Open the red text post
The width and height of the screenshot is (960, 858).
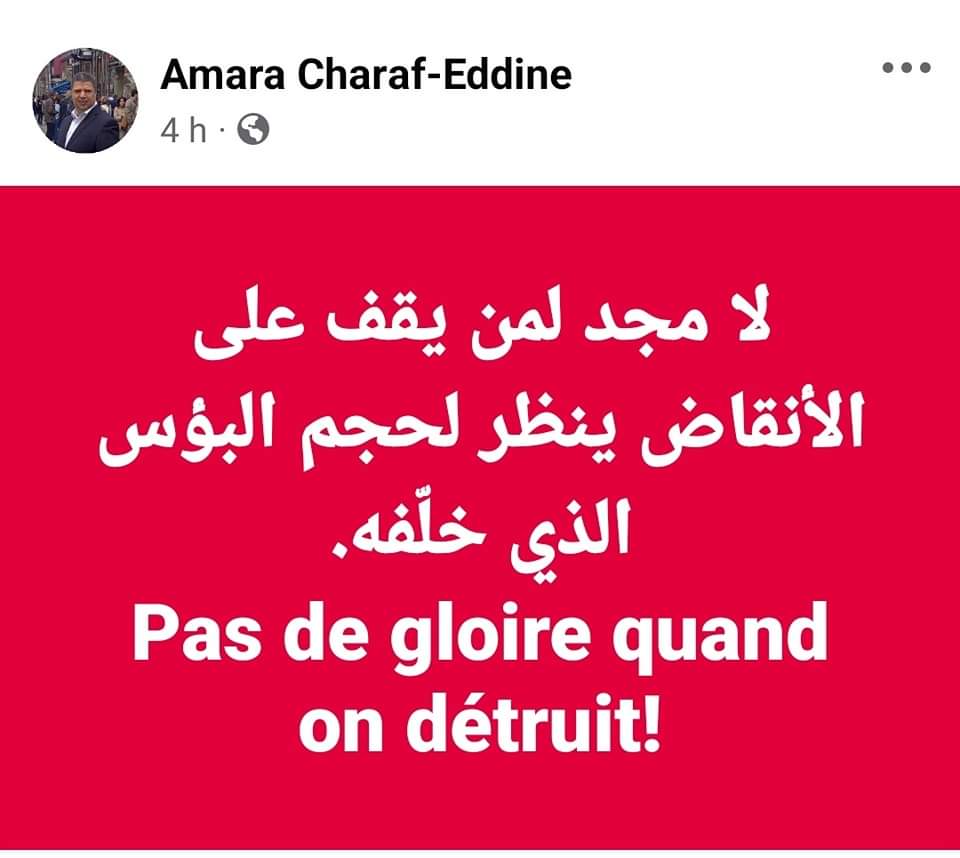(x=480, y=520)
